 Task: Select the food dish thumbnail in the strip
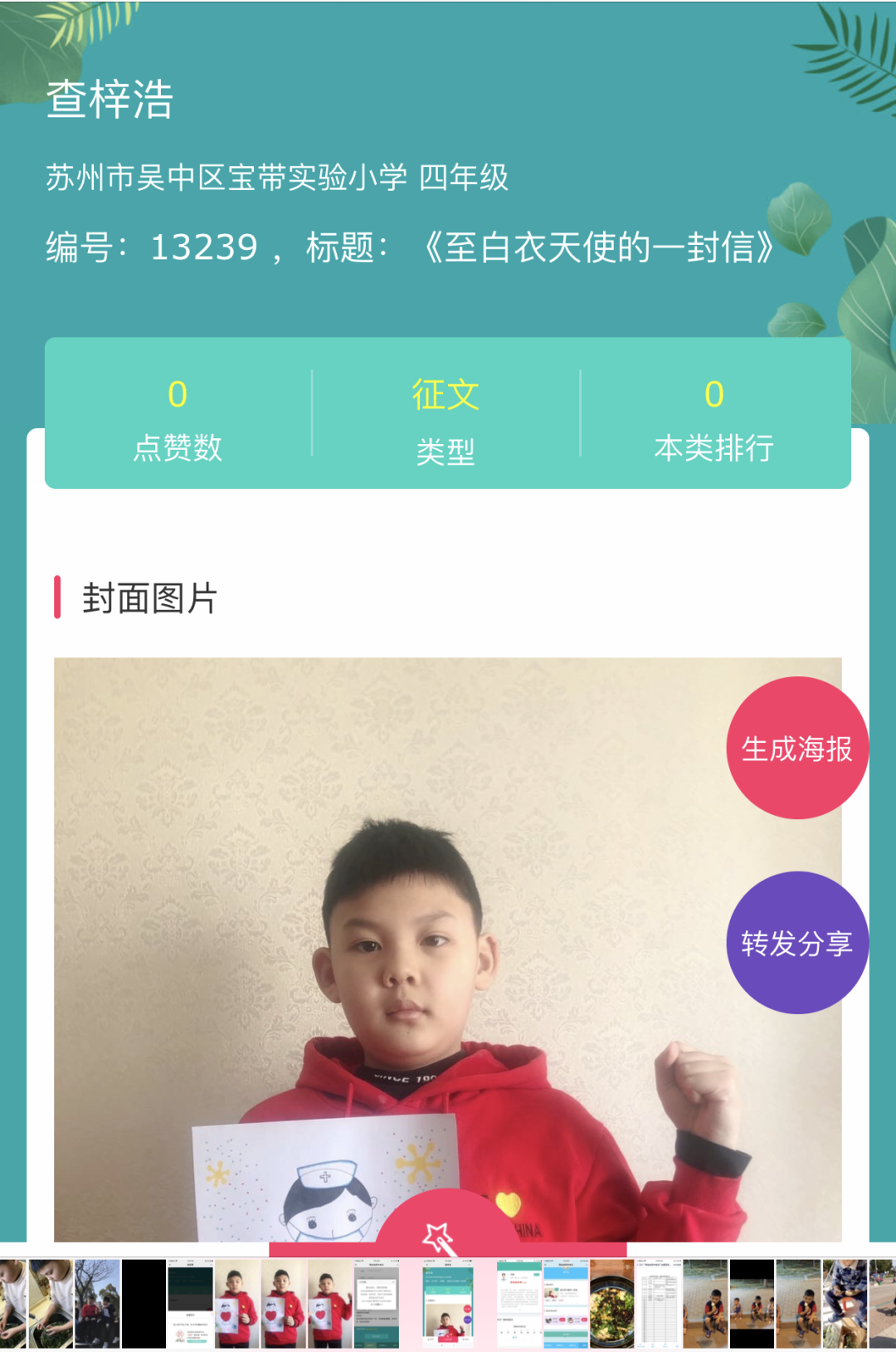click(612, 1303)
